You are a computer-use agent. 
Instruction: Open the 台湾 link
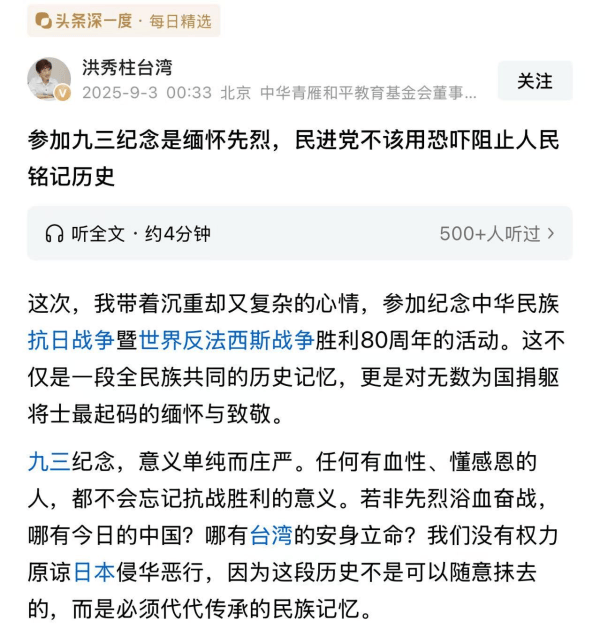[270, 535]
